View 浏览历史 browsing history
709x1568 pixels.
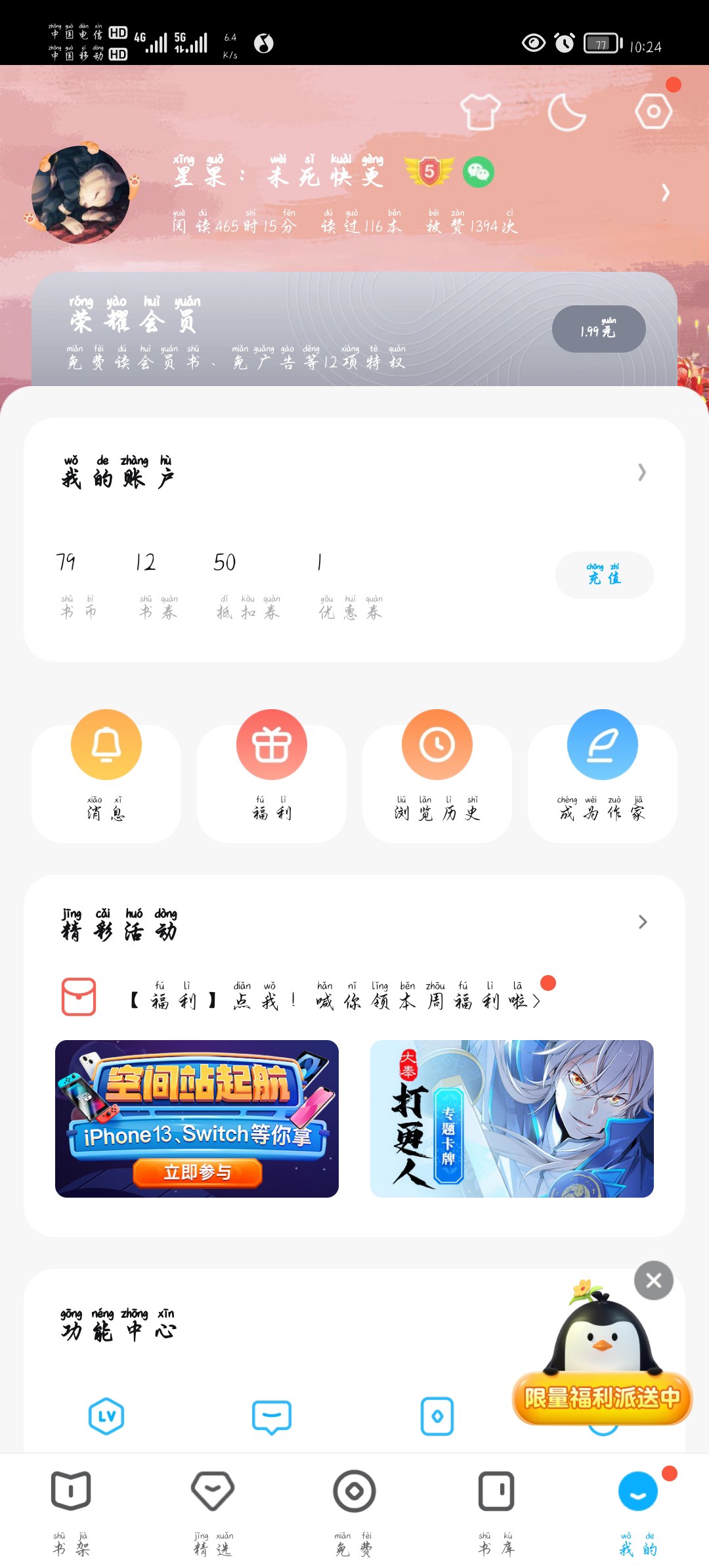tap(437, 775)
